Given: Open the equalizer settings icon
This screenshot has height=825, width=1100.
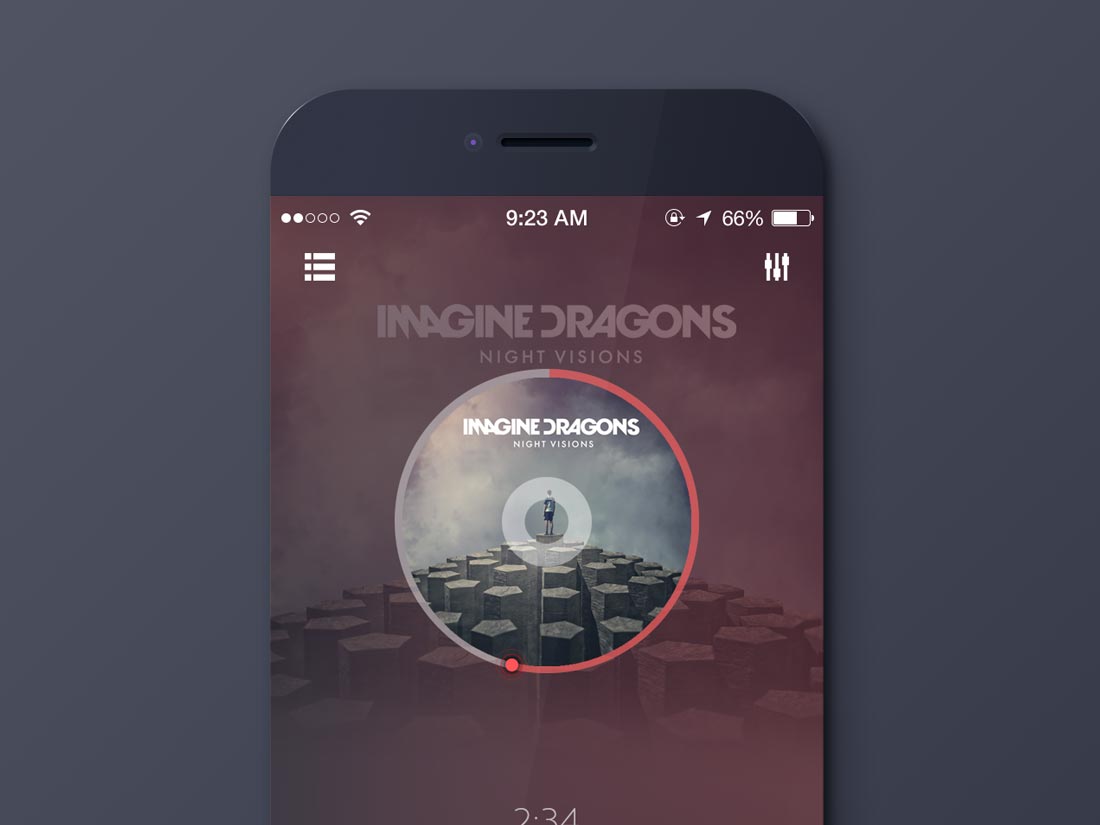Looking at the screenshot, I should click(777, 267).
